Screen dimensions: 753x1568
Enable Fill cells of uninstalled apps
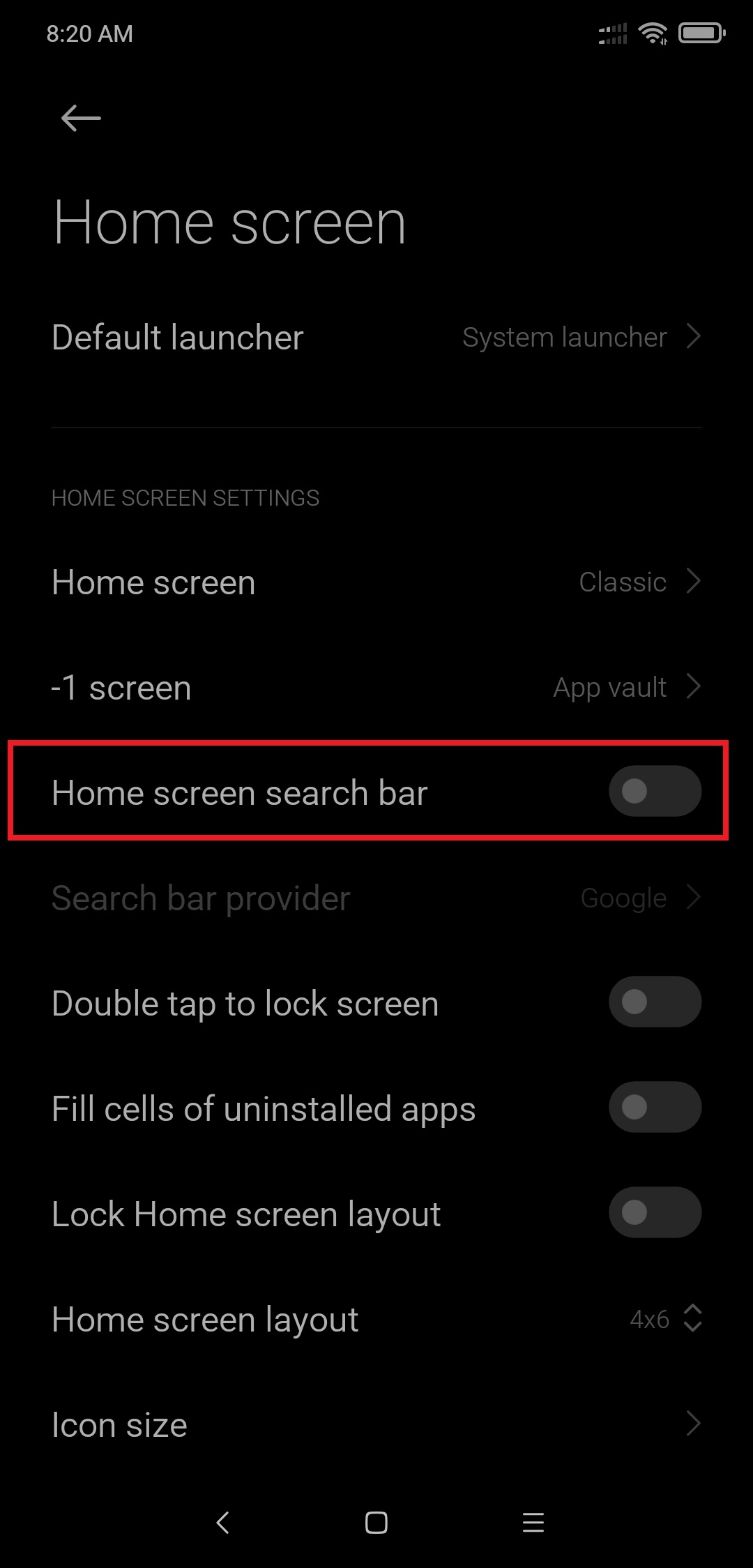point(655,1108)
